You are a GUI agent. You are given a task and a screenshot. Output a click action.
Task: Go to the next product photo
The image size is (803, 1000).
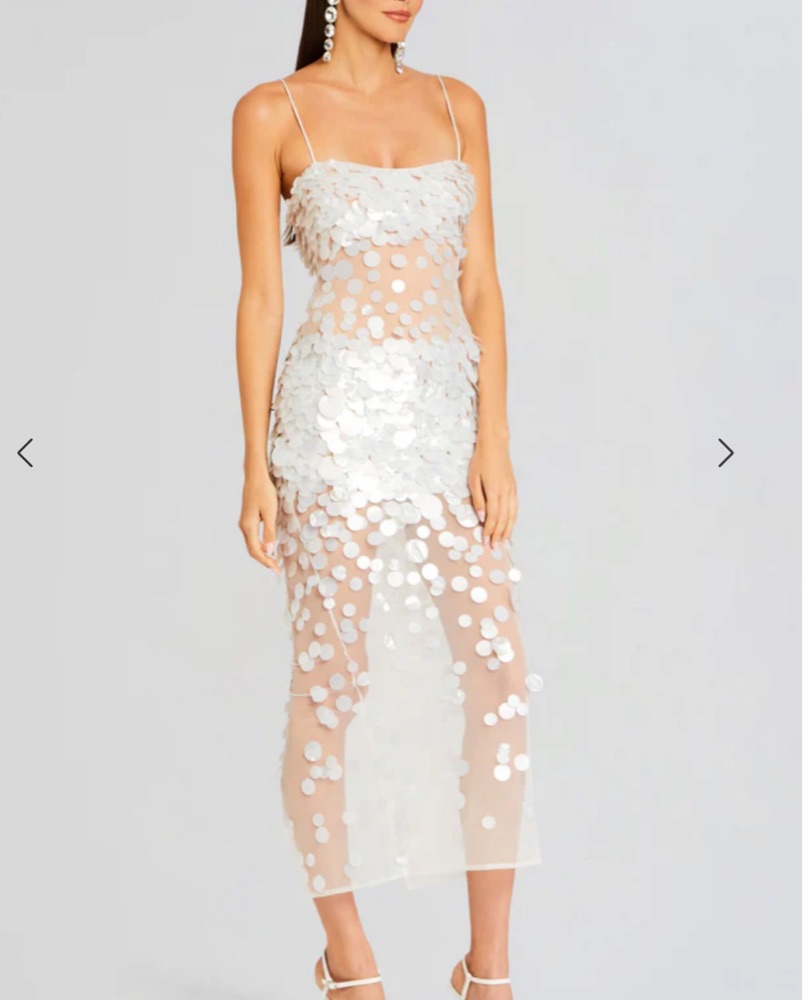(725, 453)
